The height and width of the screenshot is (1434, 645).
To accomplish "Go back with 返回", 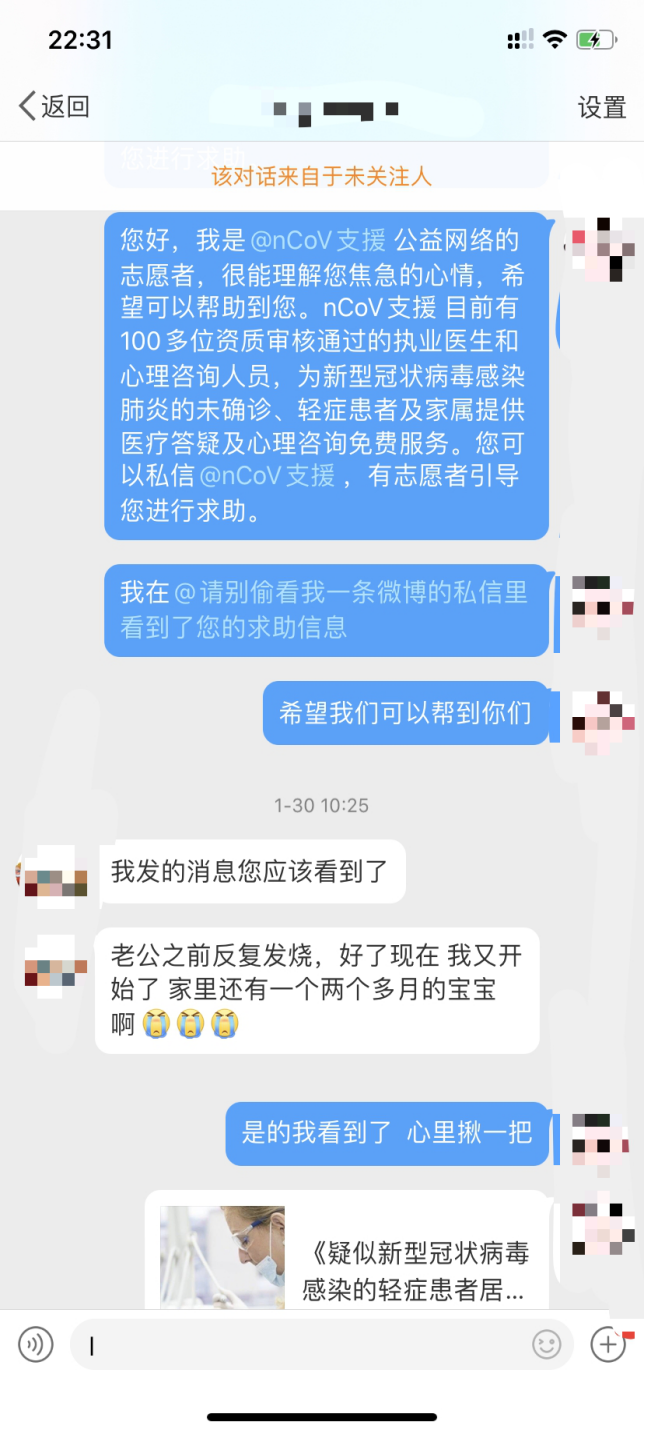I will tap(54, 106).
